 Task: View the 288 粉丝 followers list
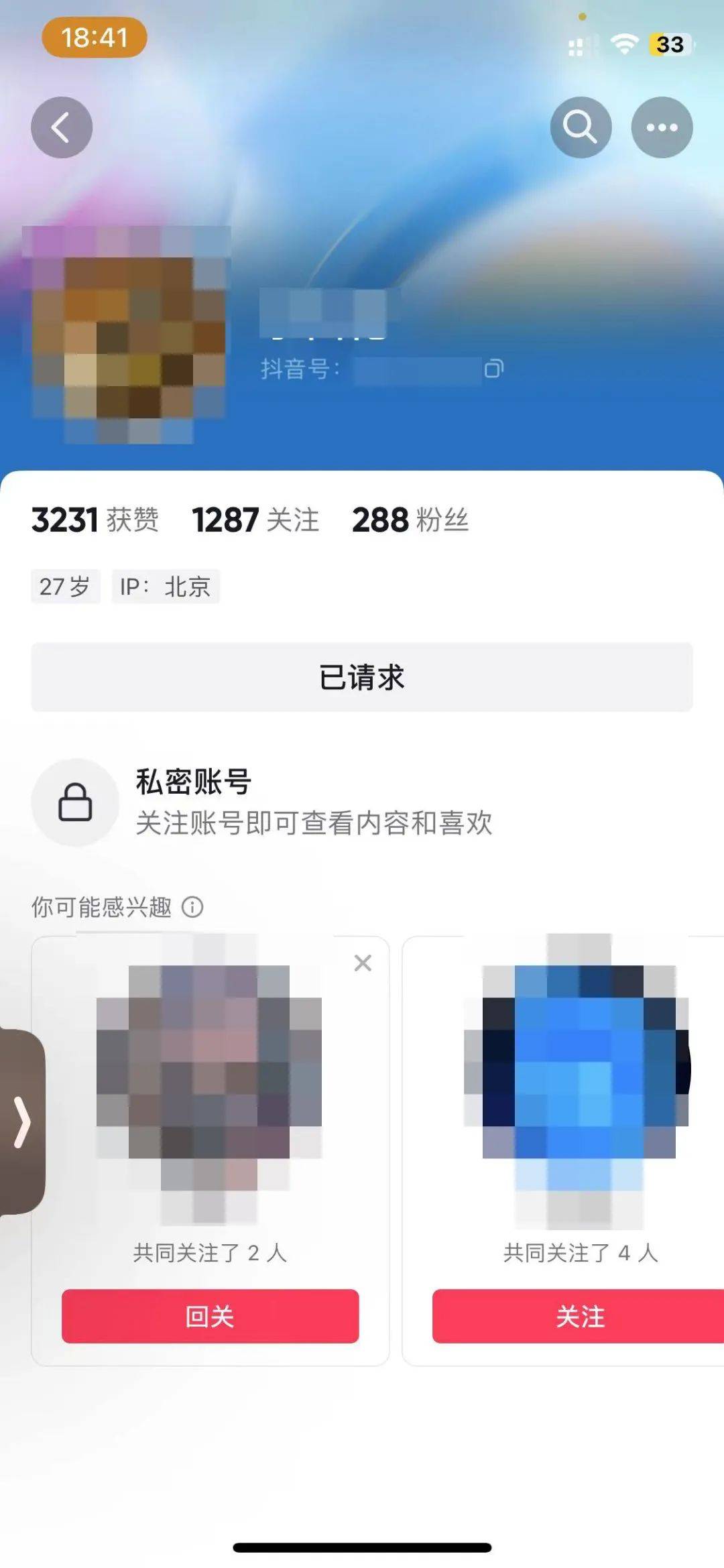[410, 520]
